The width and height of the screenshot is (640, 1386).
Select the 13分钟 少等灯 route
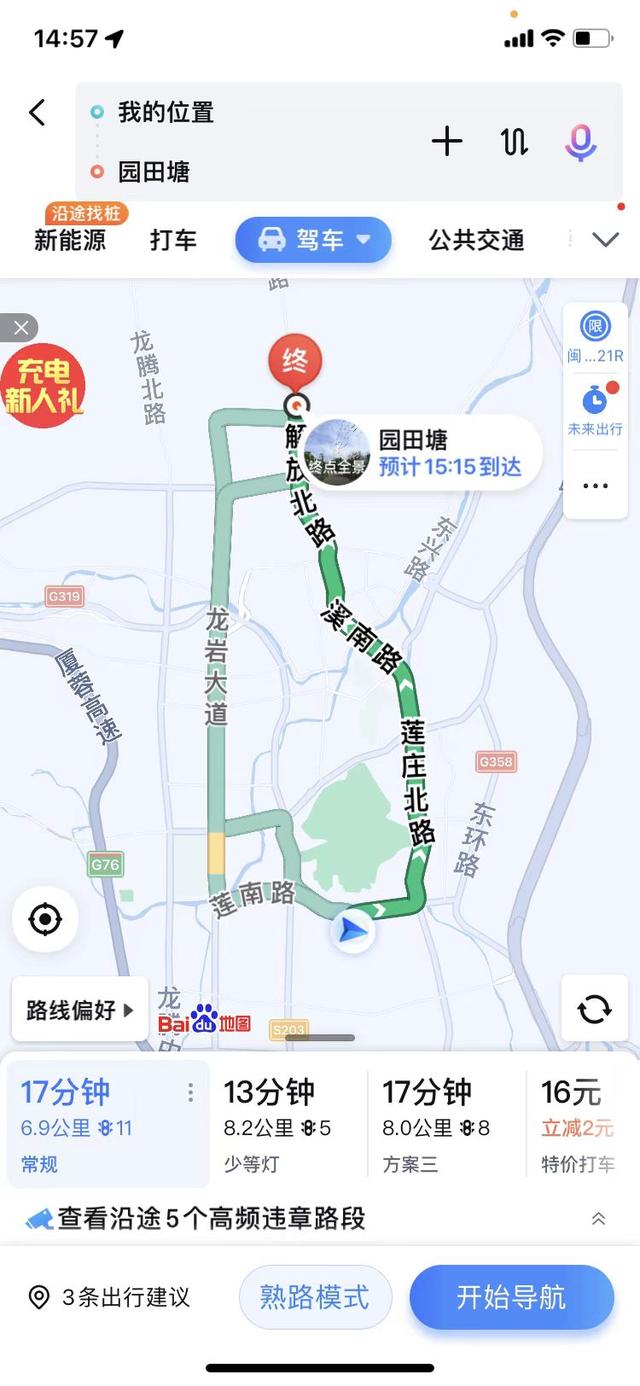288,1124
